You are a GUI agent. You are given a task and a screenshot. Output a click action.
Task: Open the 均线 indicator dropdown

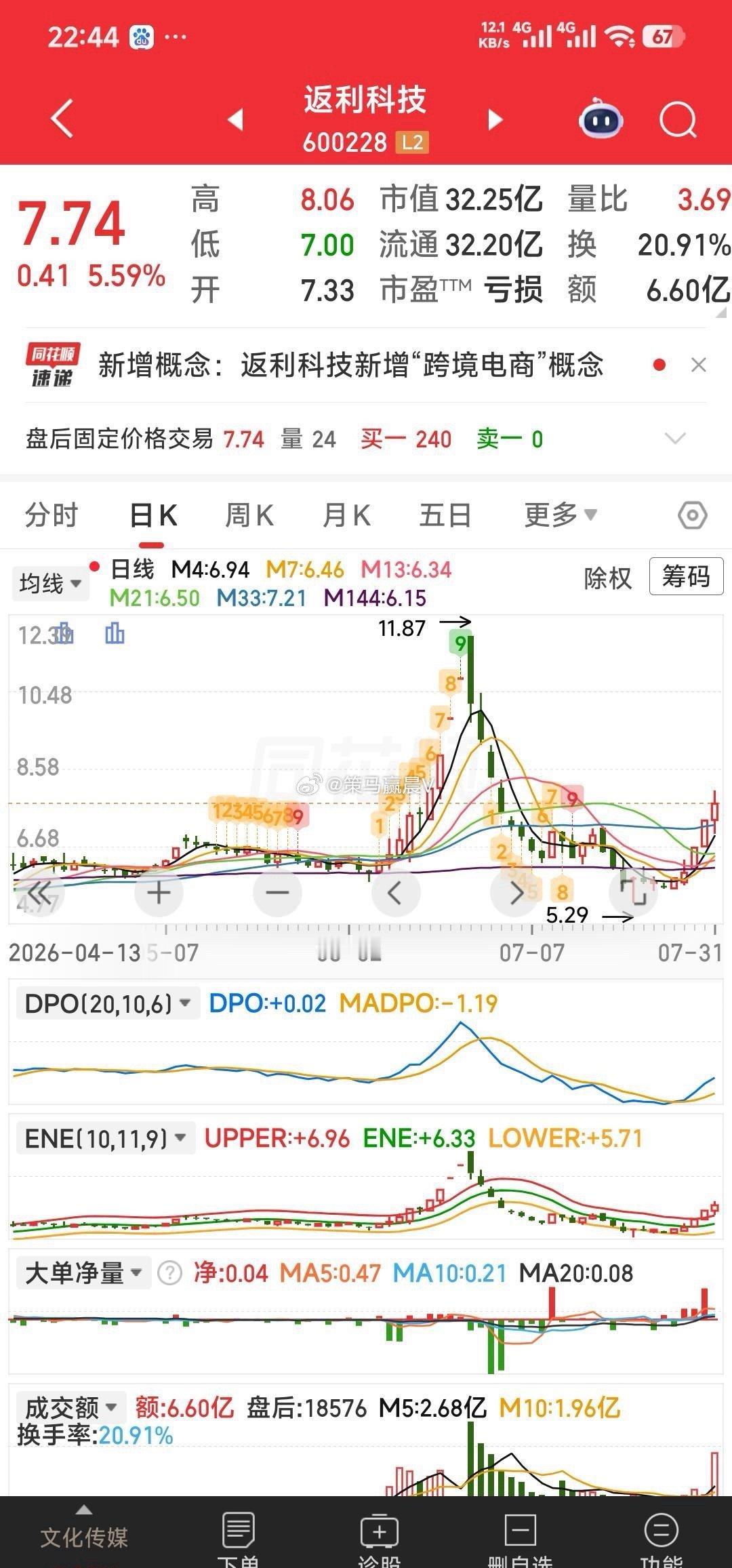point(50,583)
